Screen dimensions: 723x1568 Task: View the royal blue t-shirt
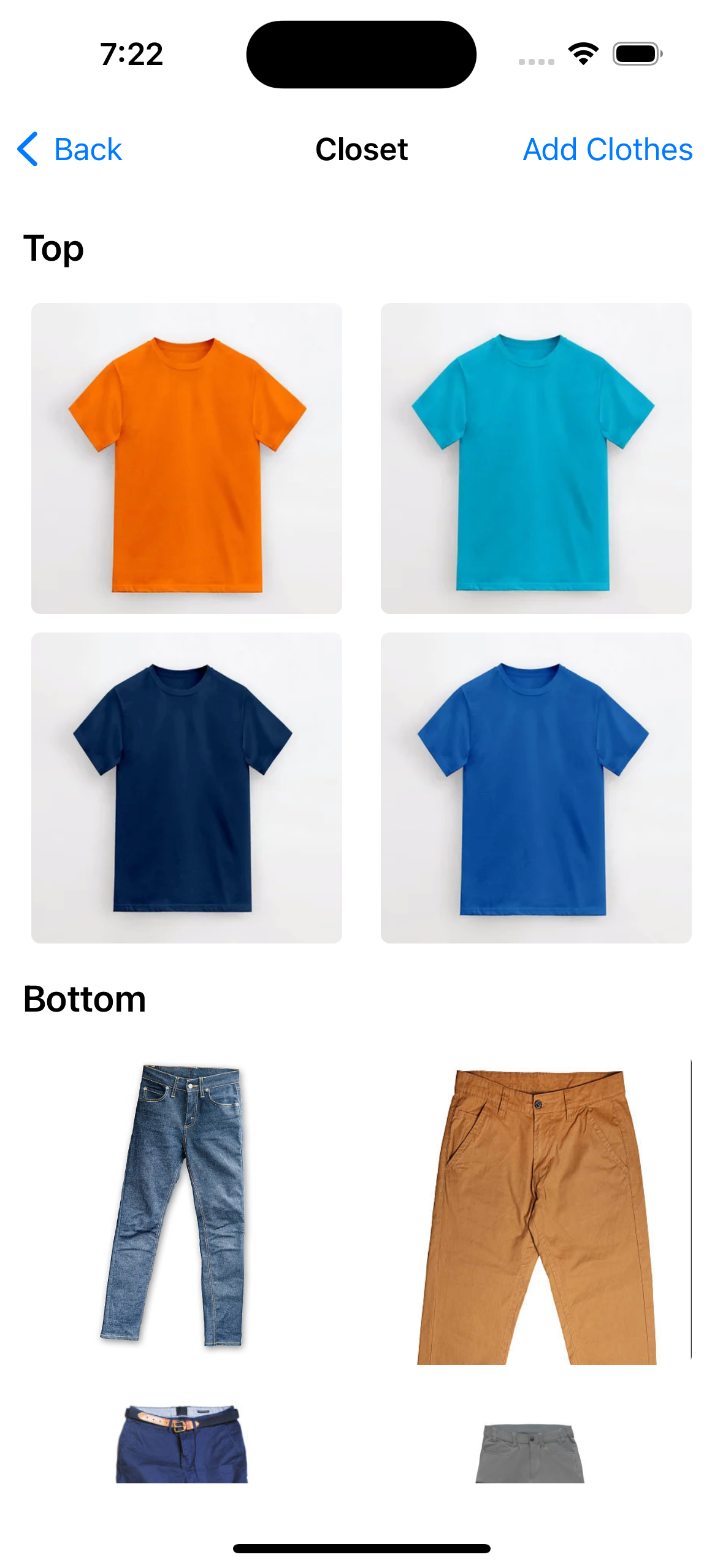(535, 787)
